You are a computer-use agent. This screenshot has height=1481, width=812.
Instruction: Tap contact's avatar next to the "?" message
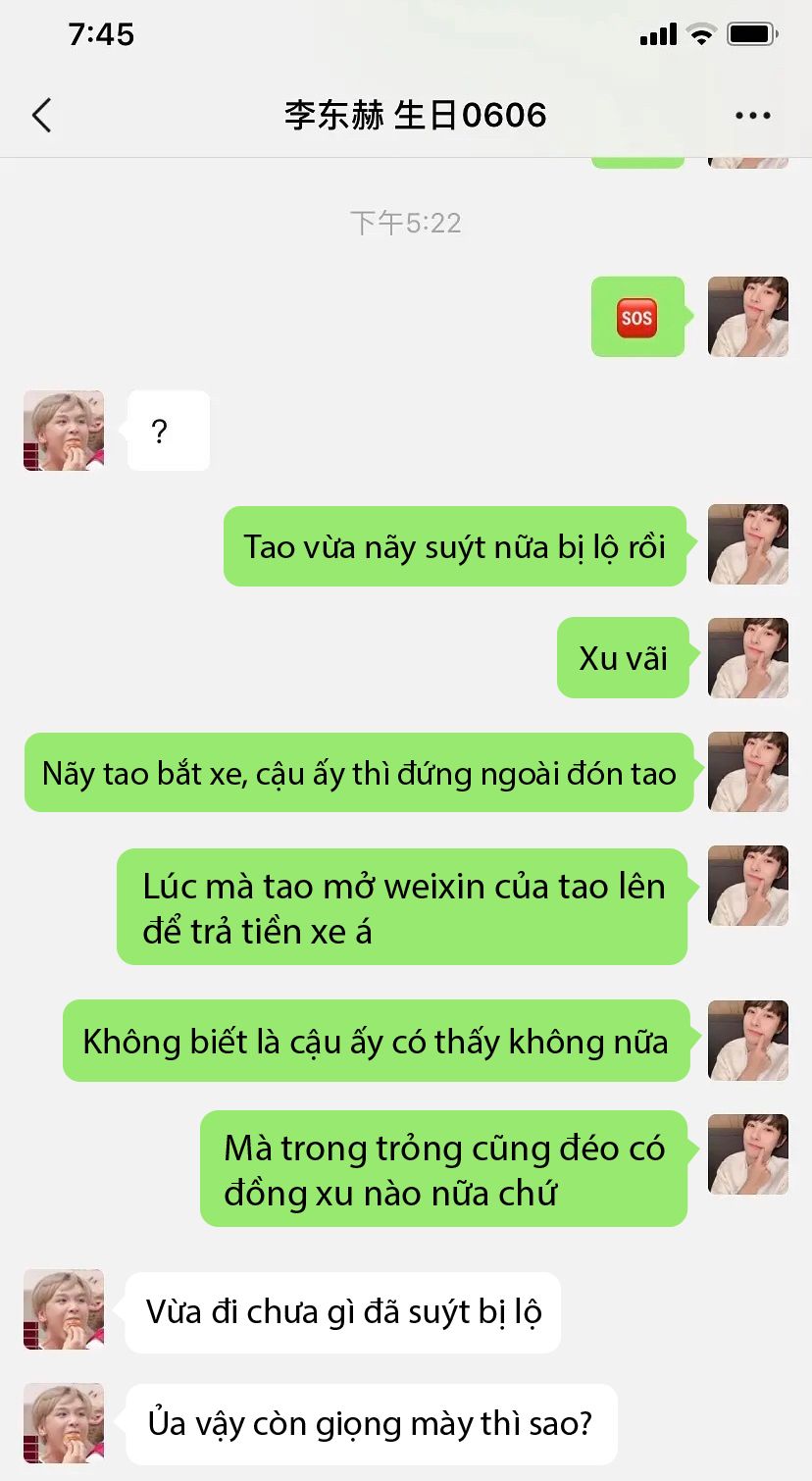pos(64,431)
